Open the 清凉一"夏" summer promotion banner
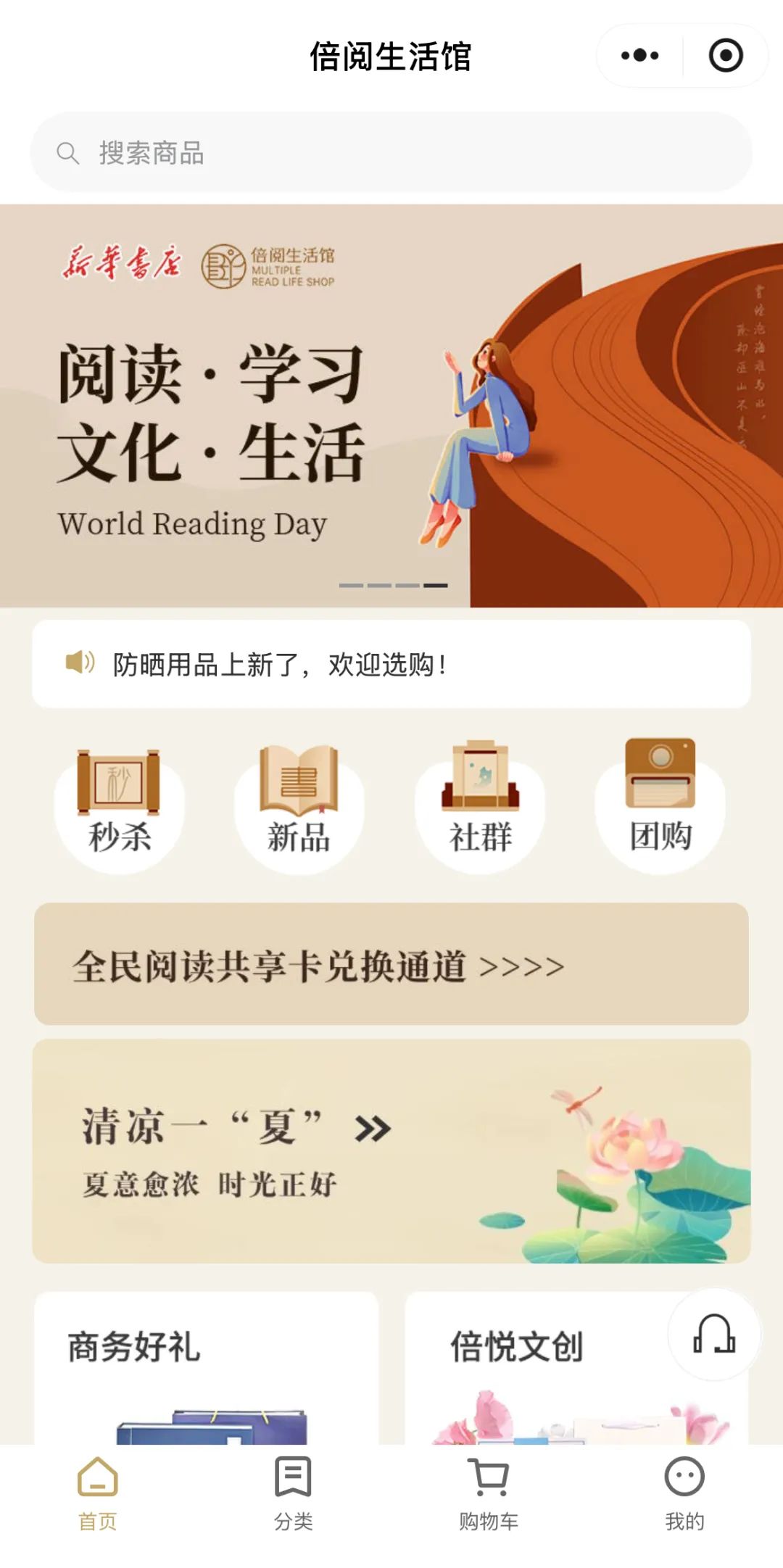Viewport: 783px width, 1568px height. pos(391,1151)
